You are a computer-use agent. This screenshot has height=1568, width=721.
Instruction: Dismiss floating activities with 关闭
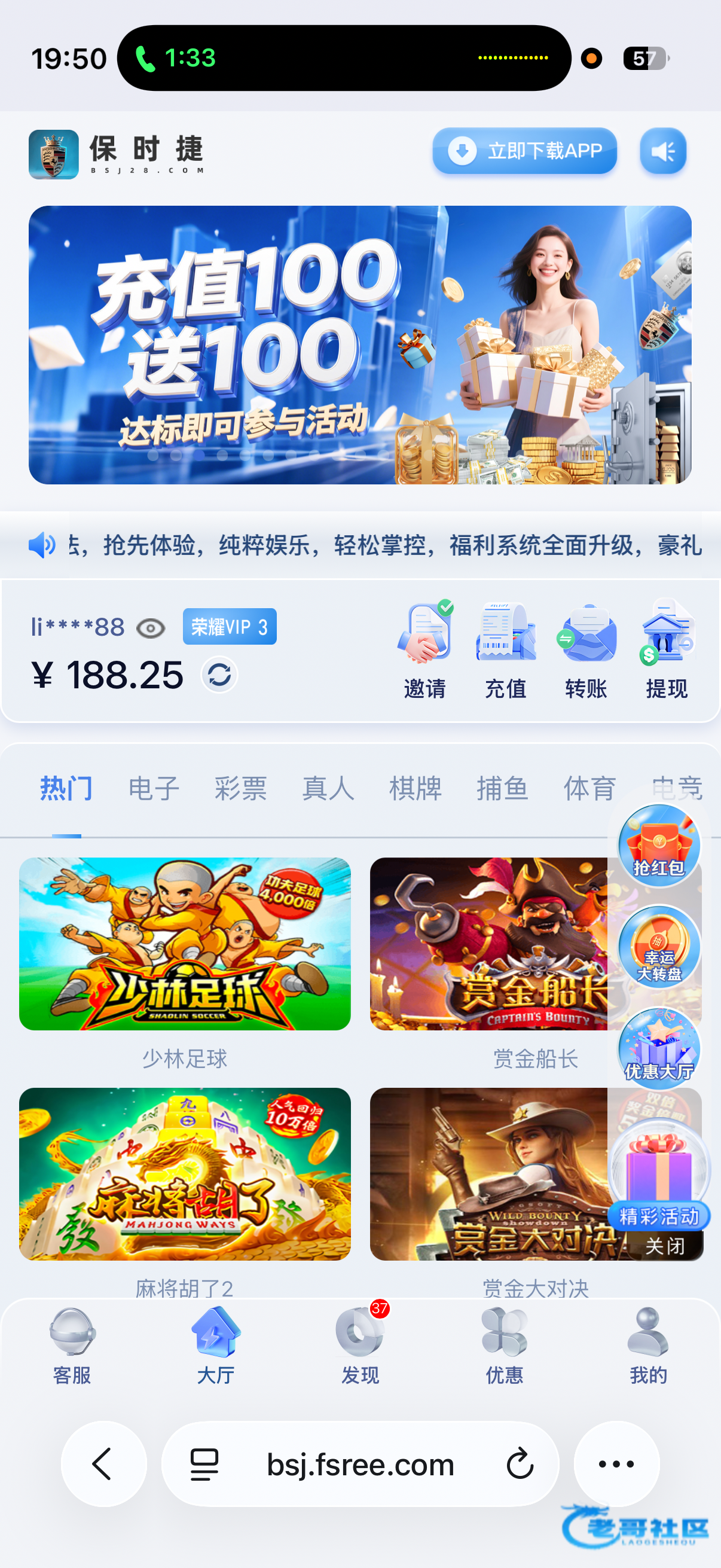click(664, 1246)
